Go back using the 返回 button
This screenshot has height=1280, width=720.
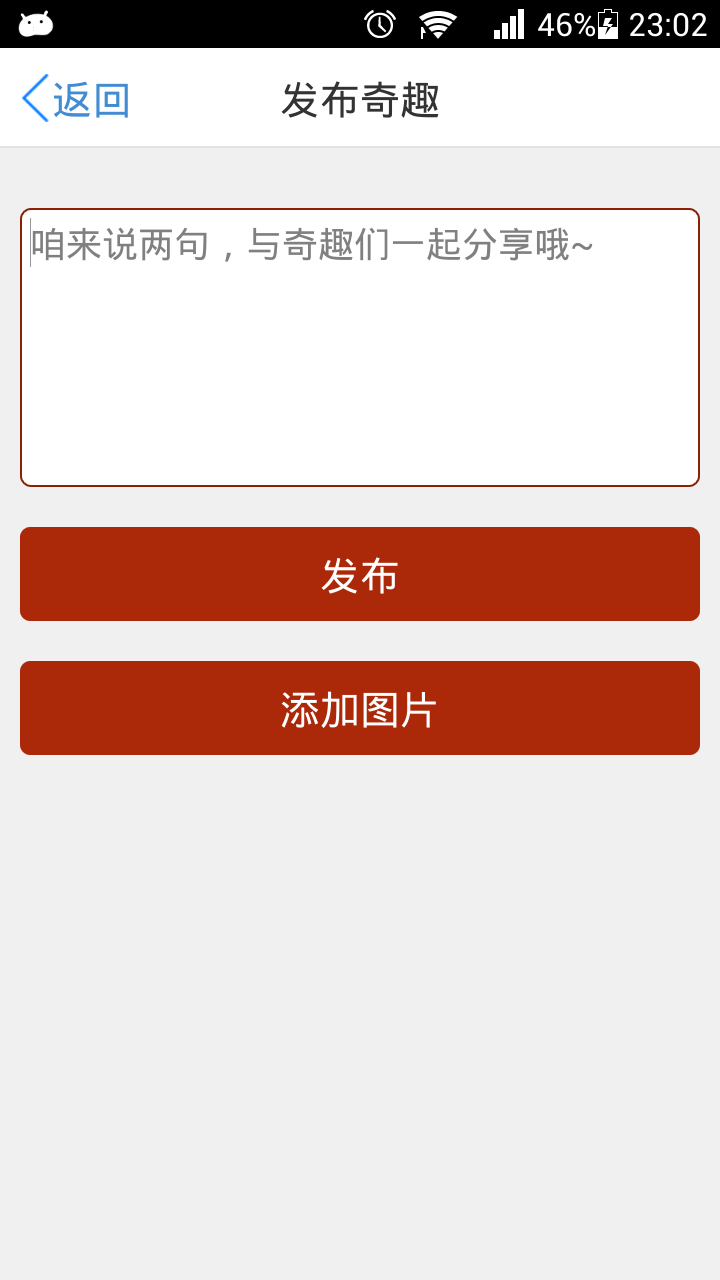coord(76,99)
